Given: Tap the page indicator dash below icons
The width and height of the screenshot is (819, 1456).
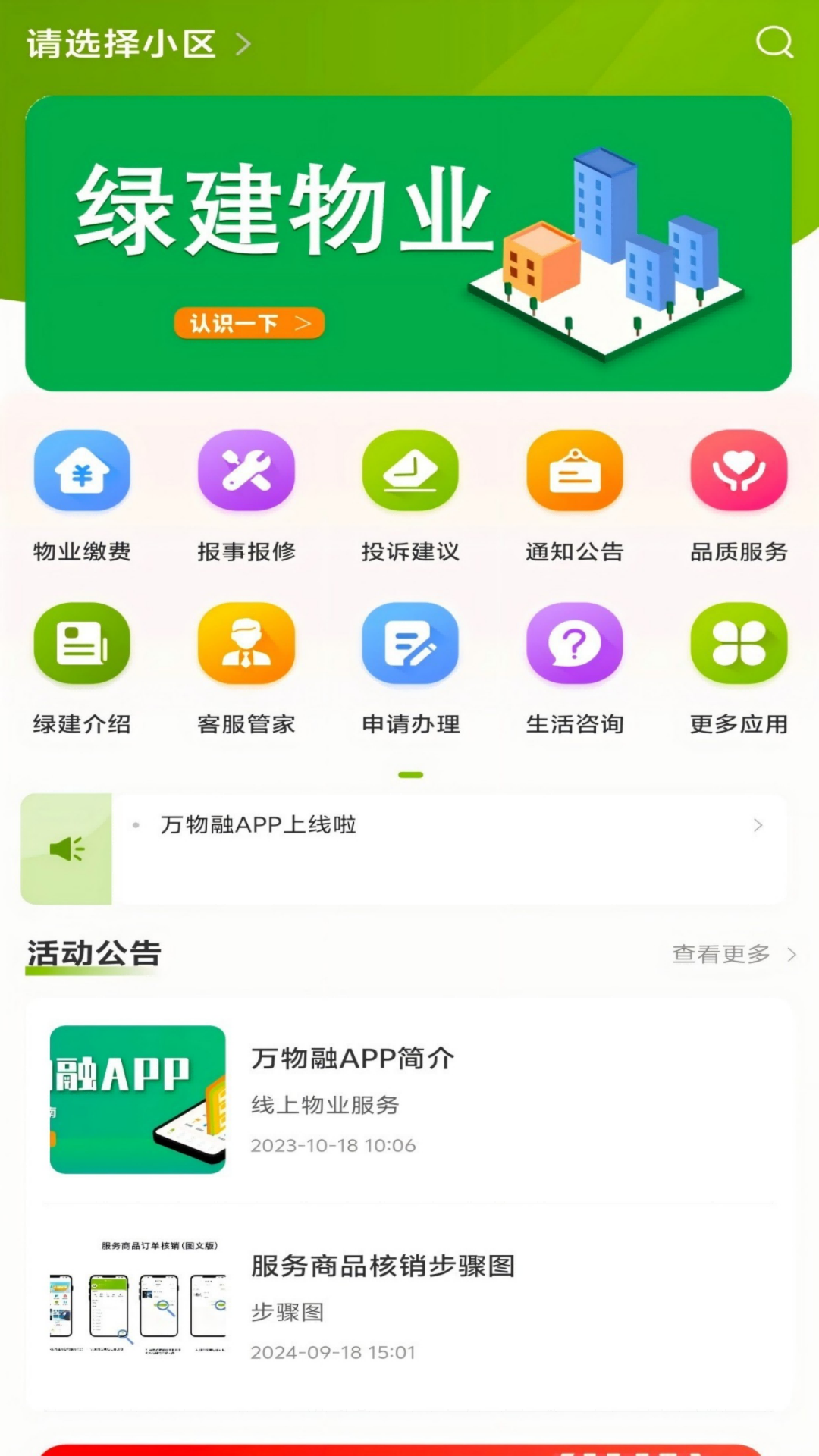Looking at the screenshot, I should point(410,773).
